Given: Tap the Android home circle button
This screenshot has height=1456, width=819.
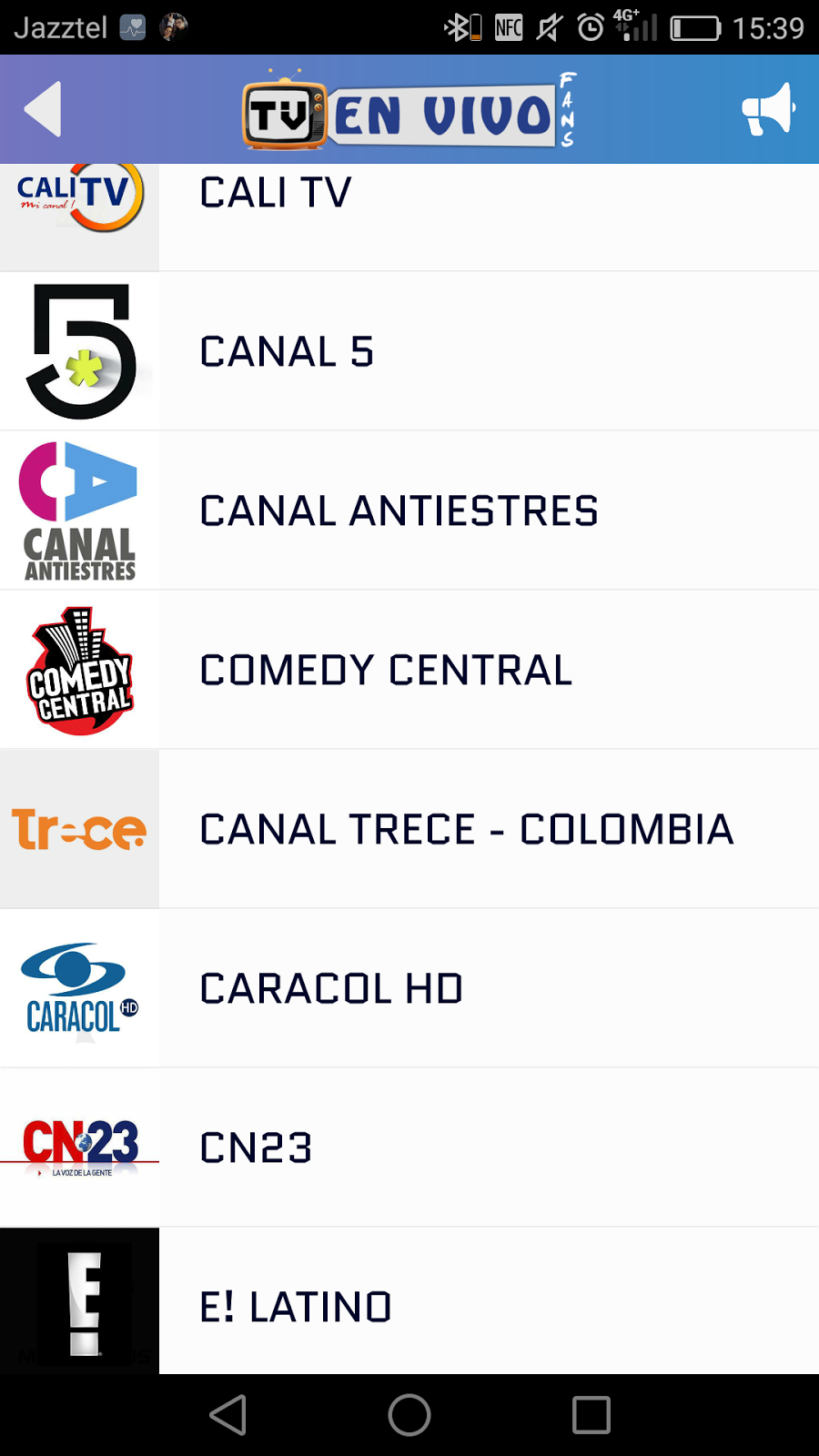Looking at the screenshot, I should tap(409, 1415).
